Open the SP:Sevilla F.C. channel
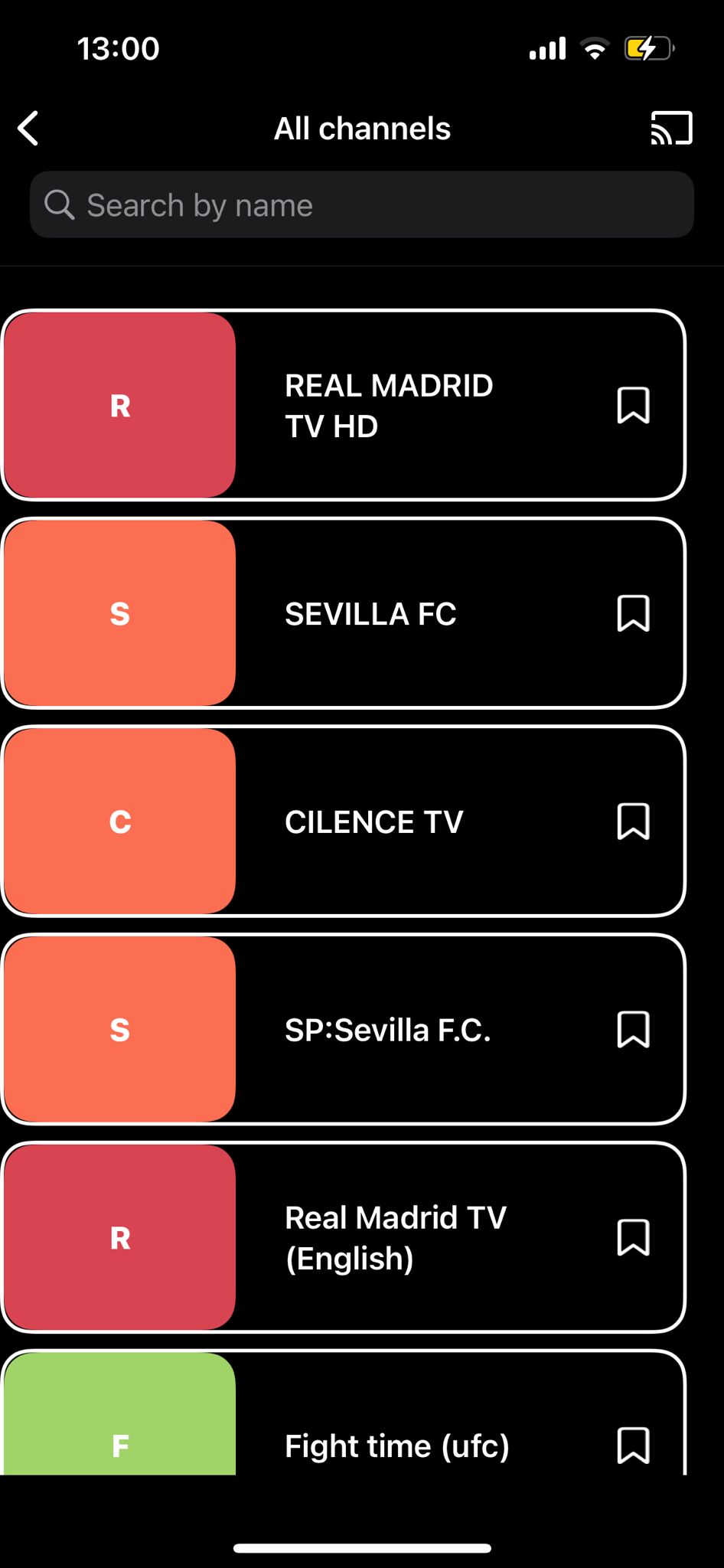Viewport: 724px width, 1568px height. [x=387, y=1031]
